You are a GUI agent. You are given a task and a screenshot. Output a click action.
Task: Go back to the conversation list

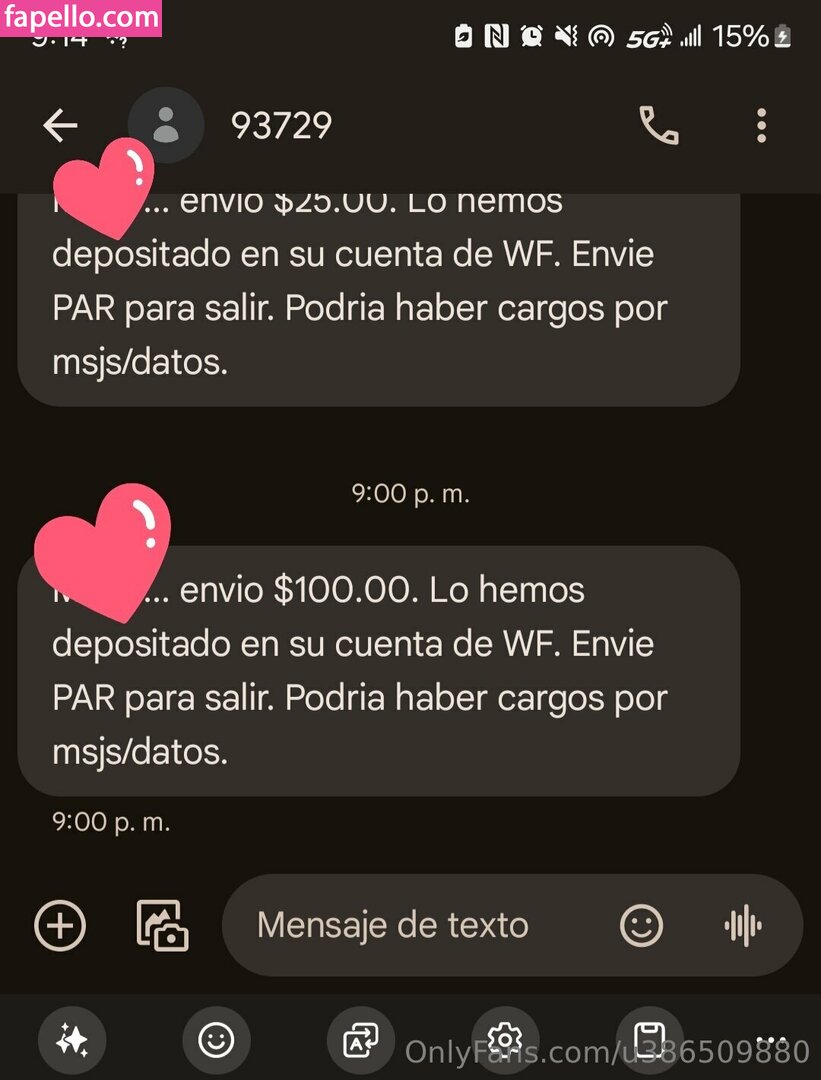coord(61,126)
